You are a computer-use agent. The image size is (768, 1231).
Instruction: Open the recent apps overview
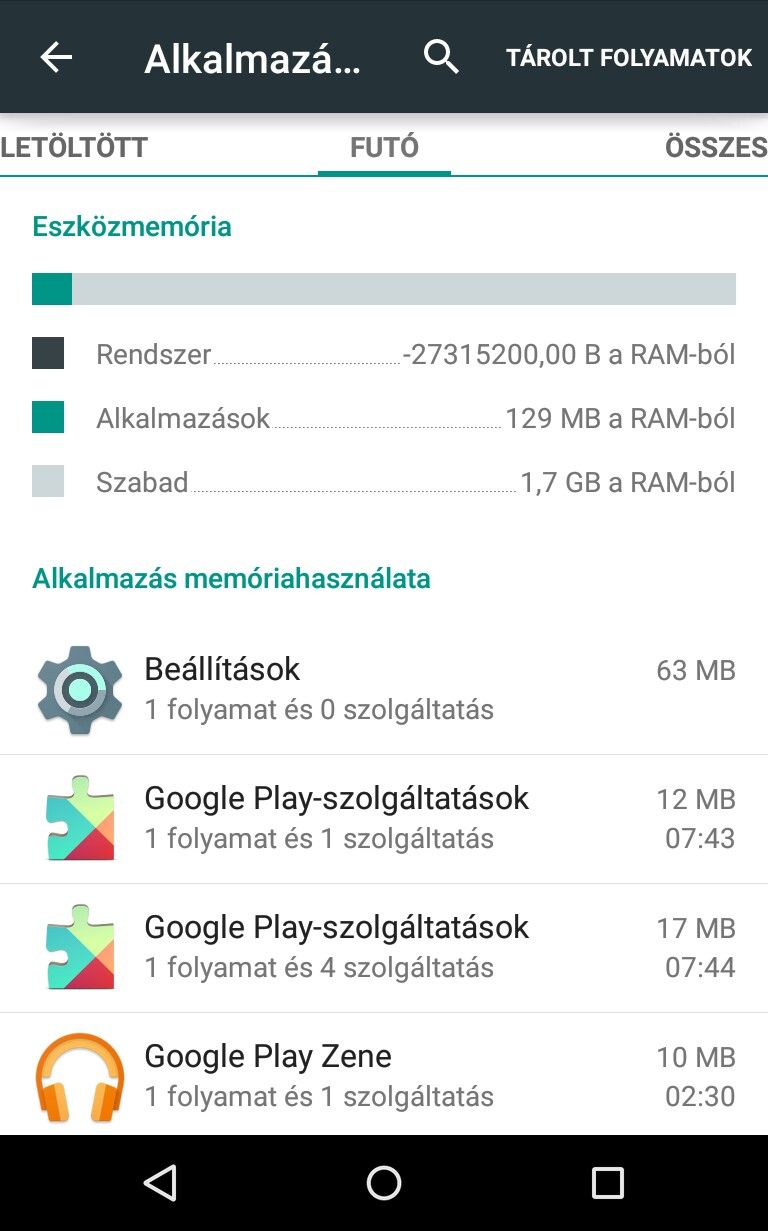(608, 1183)
